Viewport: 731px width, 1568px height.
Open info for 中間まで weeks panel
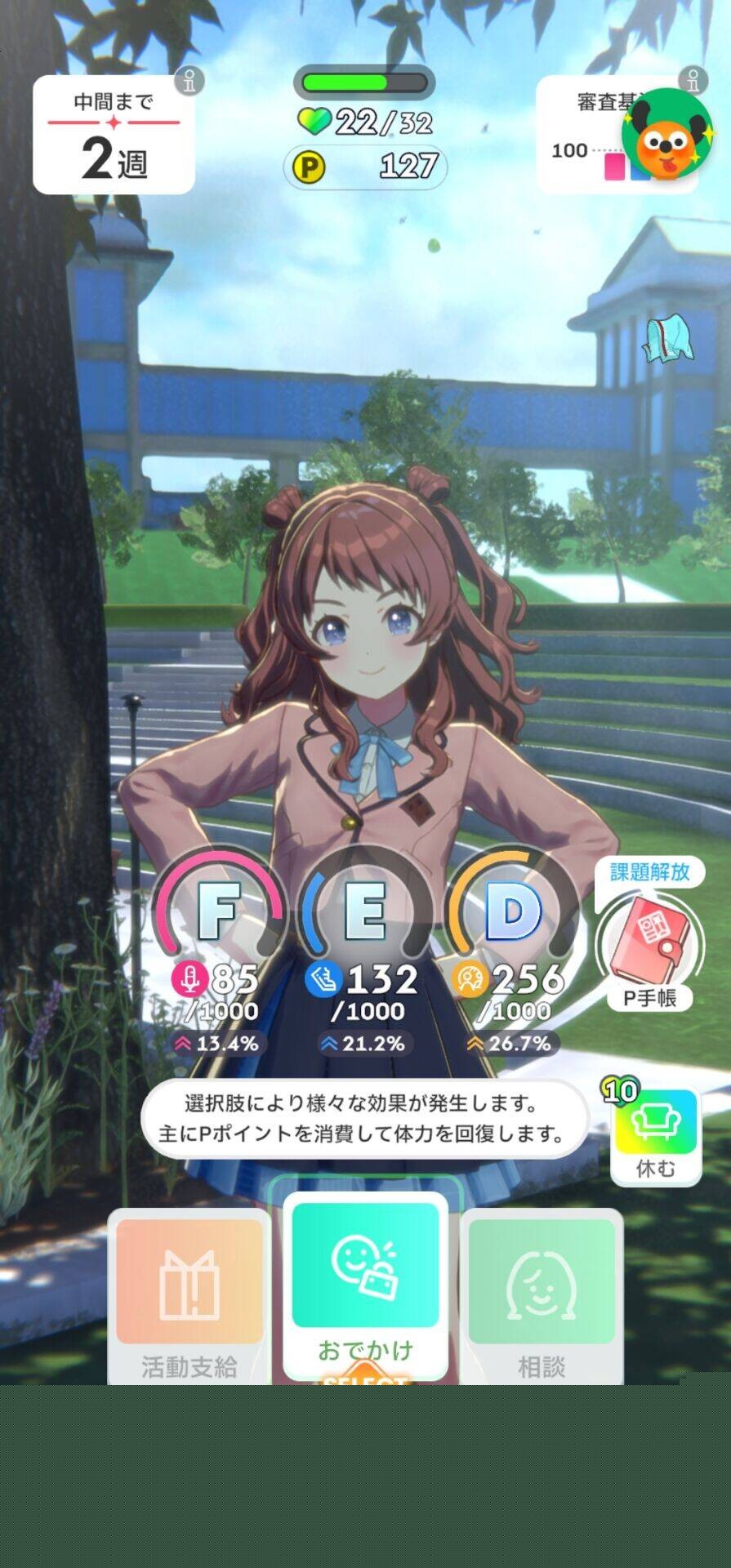point(189,81)
